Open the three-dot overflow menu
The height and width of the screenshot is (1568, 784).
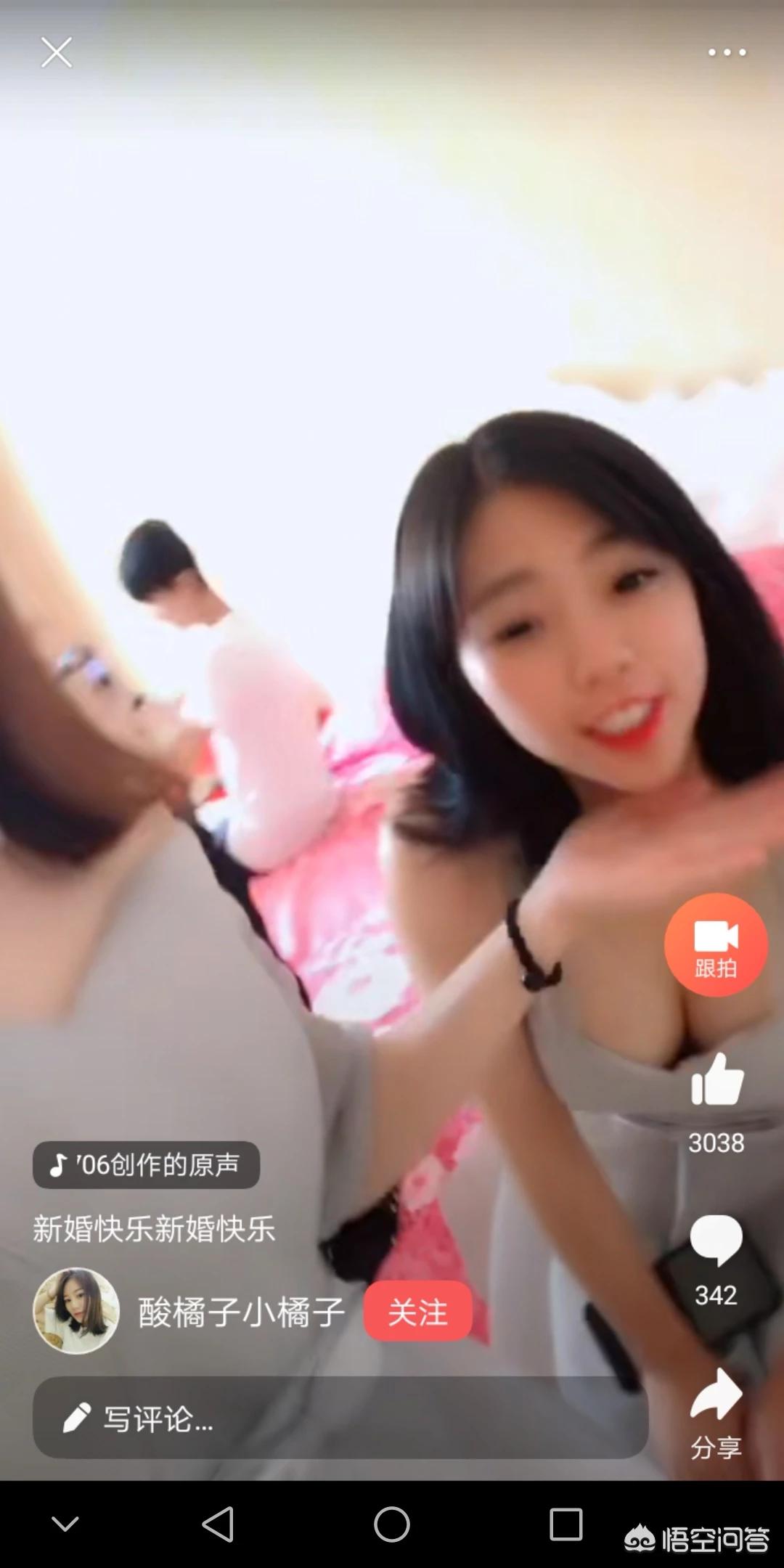click(x=727, y=52)
